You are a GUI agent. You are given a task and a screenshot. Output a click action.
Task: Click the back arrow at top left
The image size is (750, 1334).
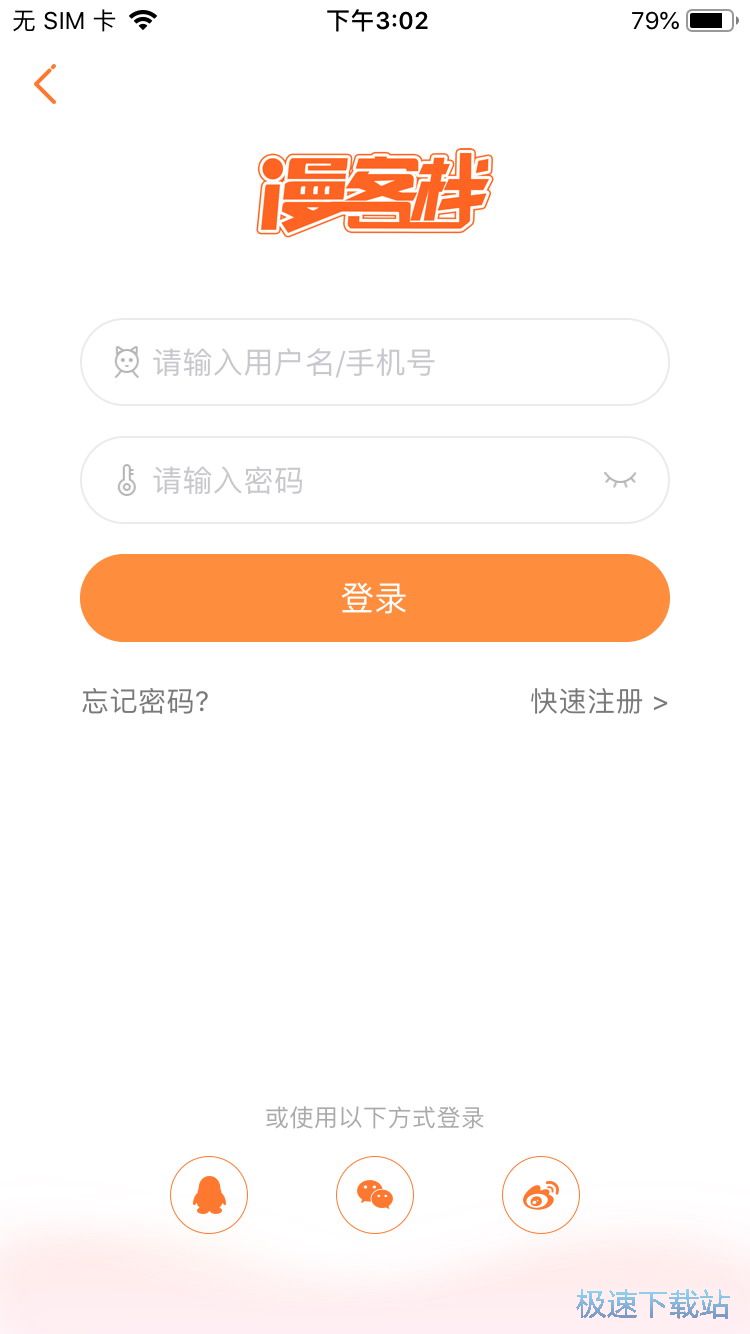44,84
